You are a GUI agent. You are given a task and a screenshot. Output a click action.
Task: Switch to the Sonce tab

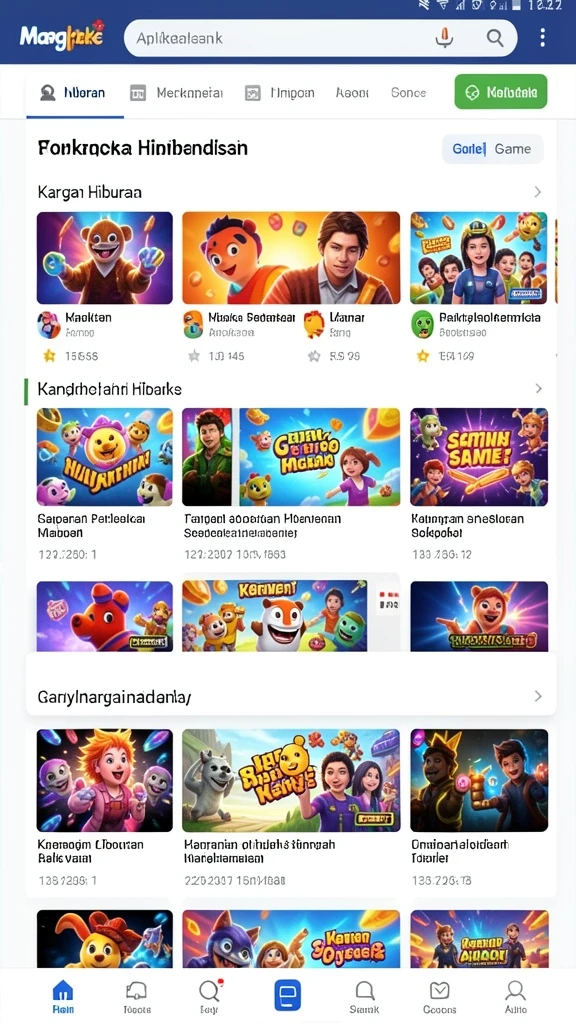point(408,93)
